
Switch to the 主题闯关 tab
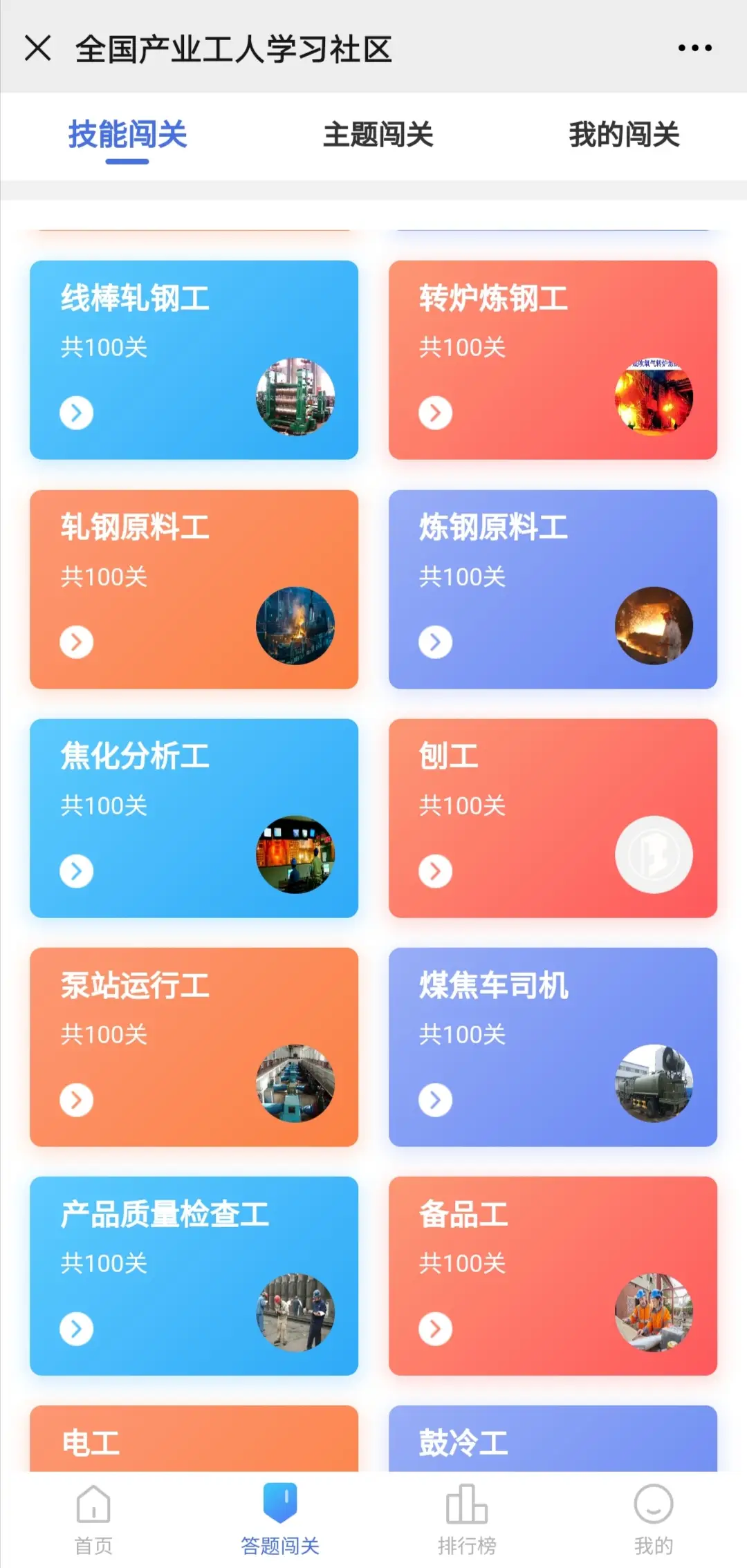click(378, 135)
